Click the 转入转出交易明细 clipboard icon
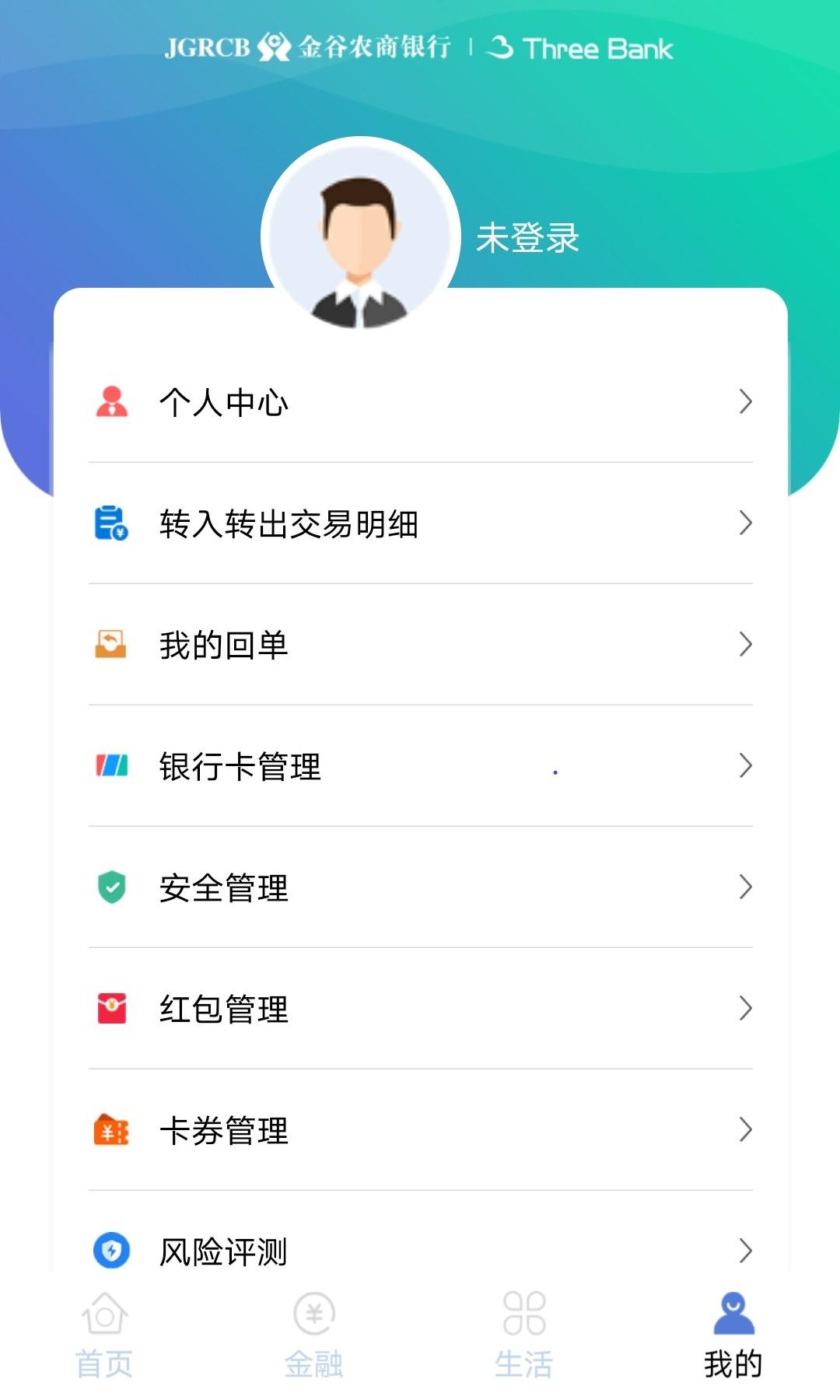The height and width of the screenshot is (1400, 840). 111,523
